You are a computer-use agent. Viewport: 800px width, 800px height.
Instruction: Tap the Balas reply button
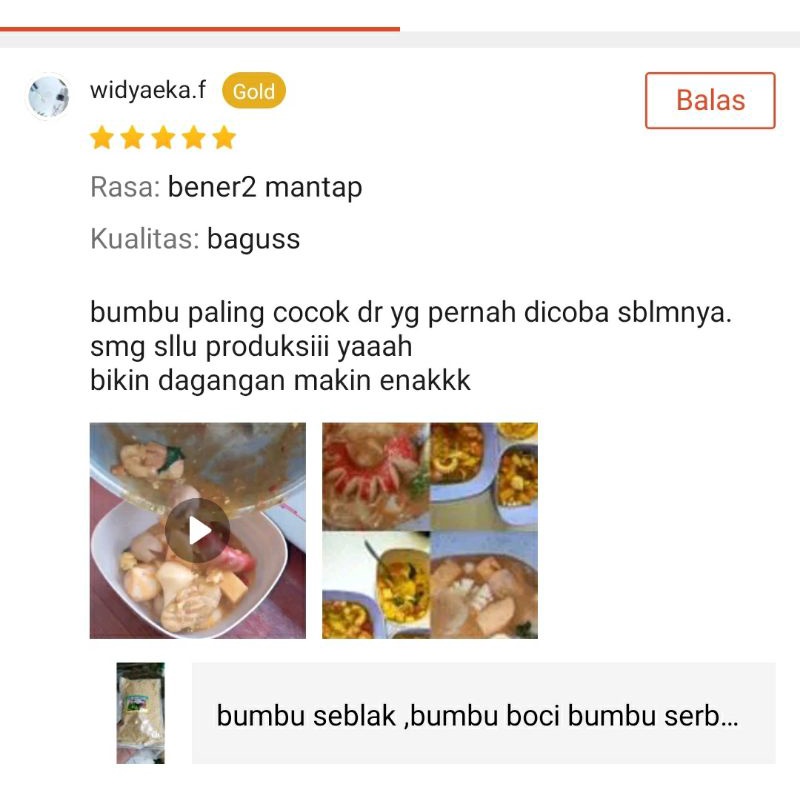click(710, 100)
